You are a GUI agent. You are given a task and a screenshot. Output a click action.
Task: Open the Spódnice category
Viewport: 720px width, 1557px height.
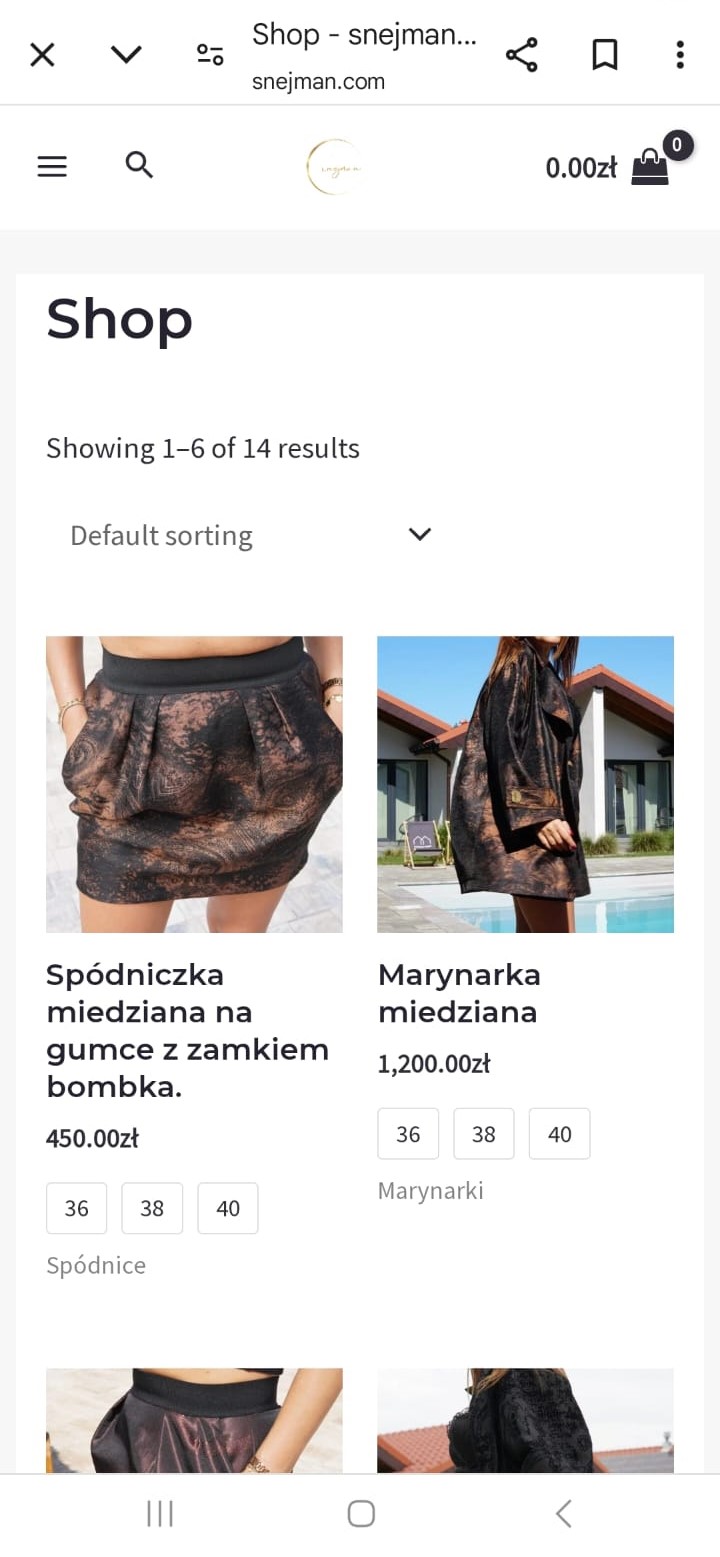point(96,1265)
